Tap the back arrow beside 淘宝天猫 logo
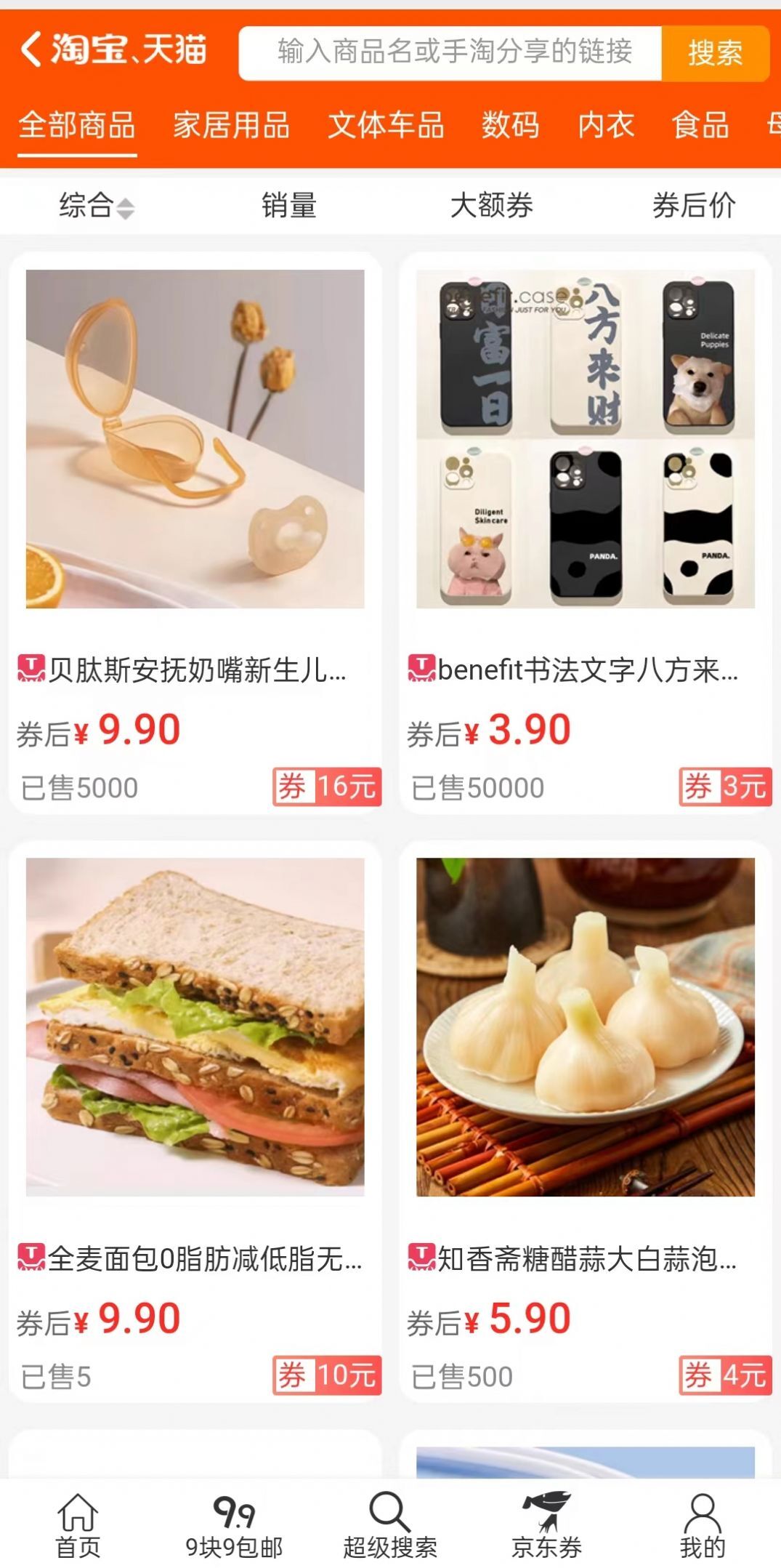781x1568 pixels. (x=31, y=49)
